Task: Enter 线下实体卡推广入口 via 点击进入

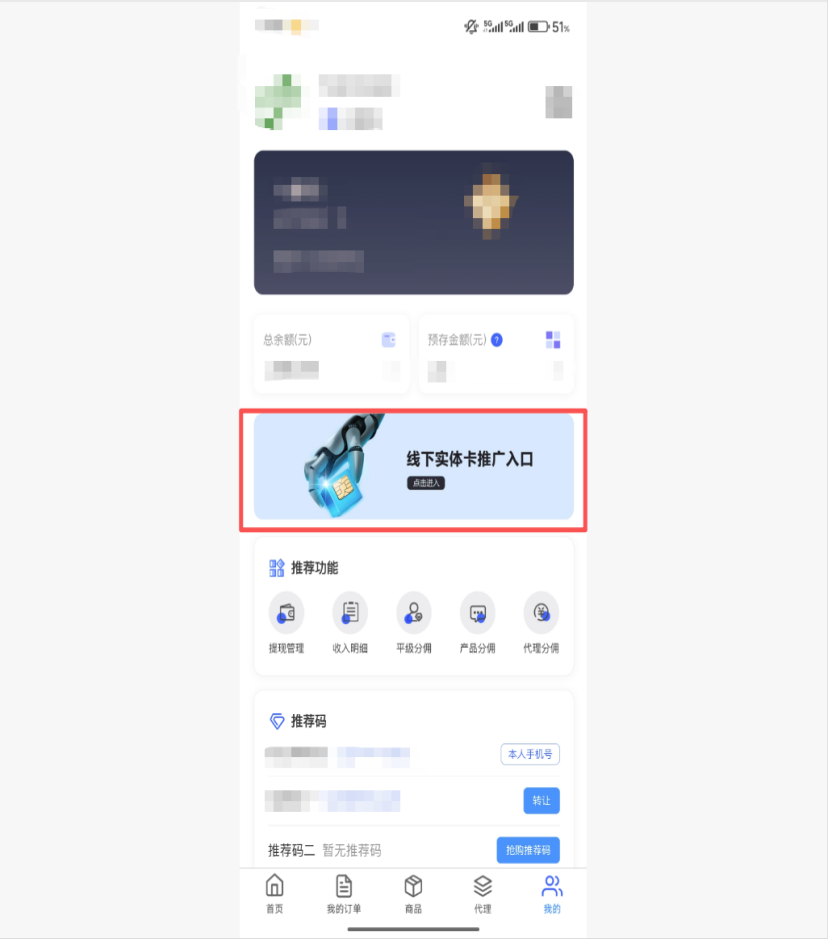Action: [x=424, y=483]
